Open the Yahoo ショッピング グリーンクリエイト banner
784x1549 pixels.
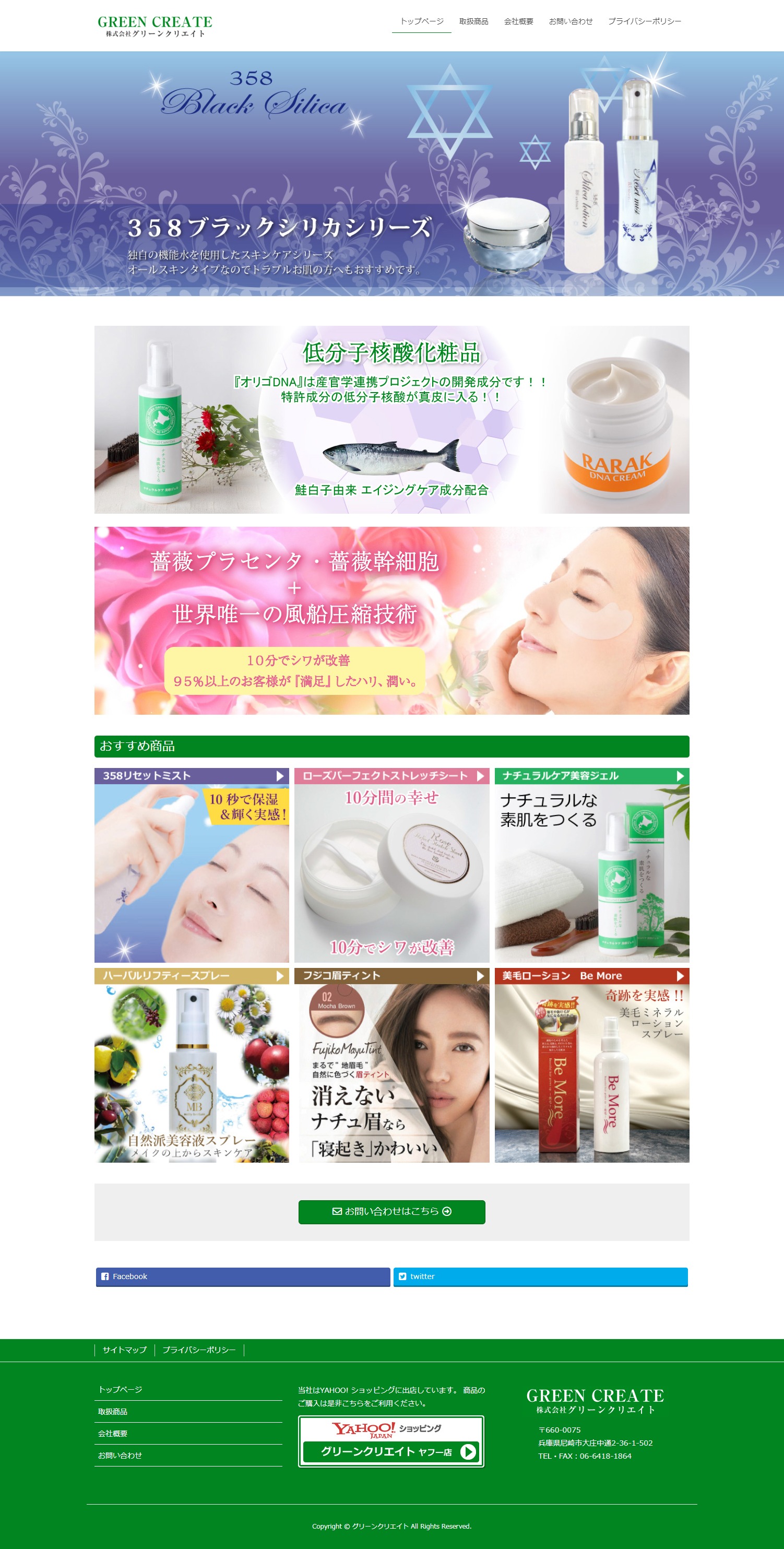coord(391,1441)
